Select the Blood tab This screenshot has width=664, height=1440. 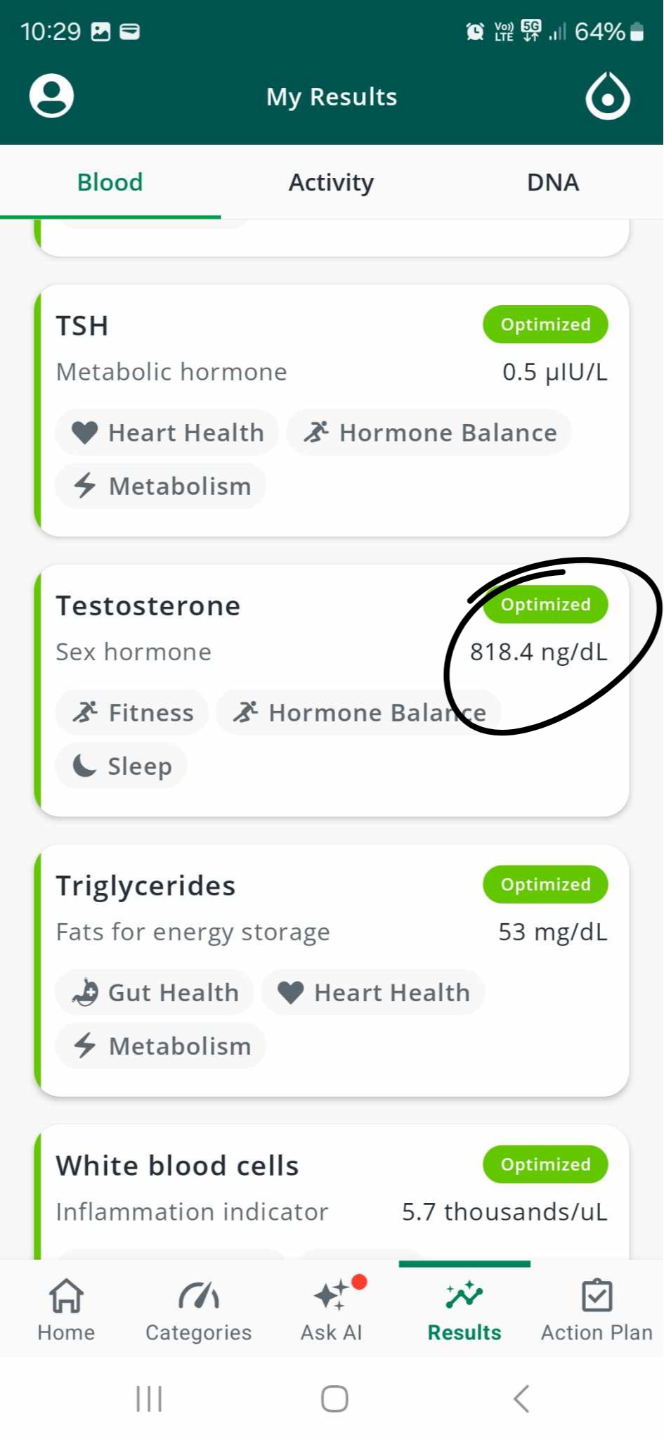coord(110,182)
